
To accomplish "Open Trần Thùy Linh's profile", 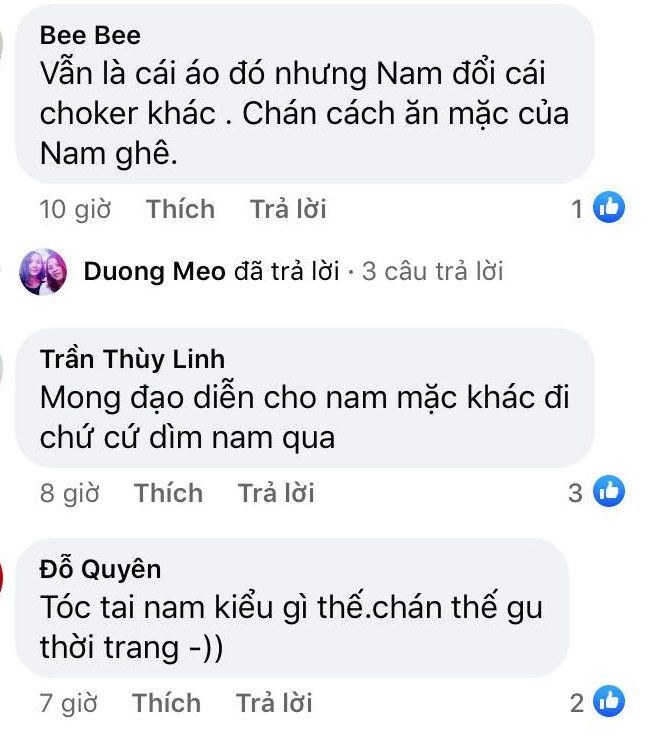I will point(132,358).
